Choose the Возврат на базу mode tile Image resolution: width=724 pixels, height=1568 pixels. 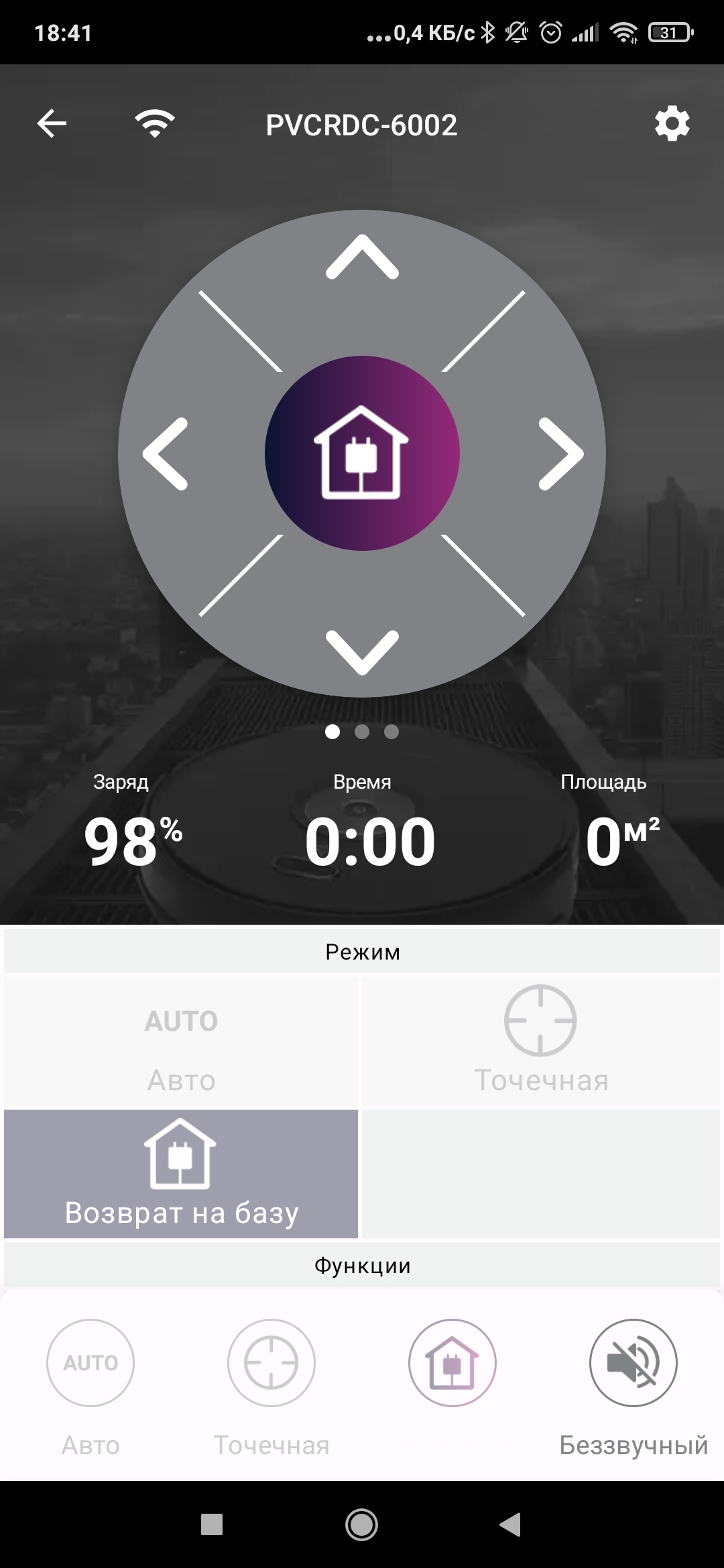tap(181, 1173)
